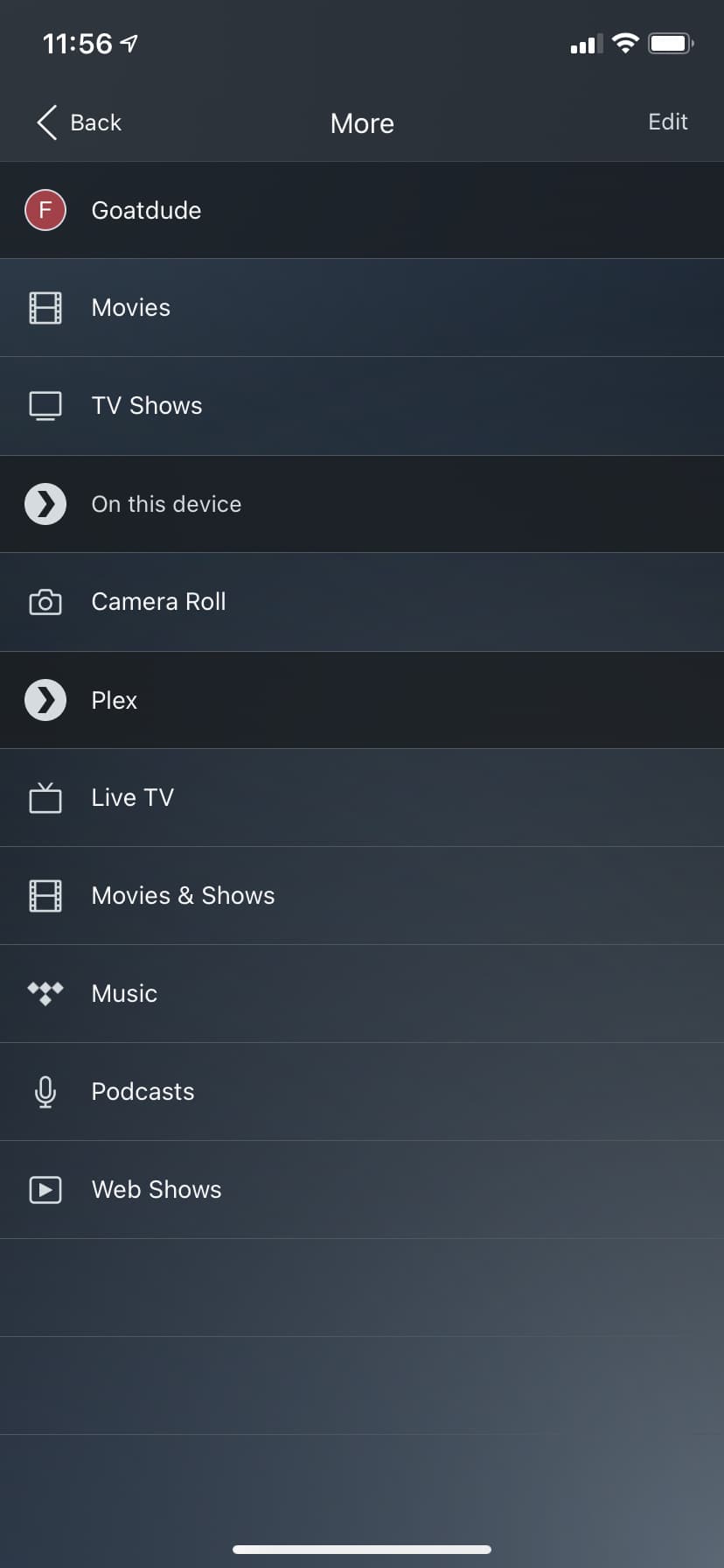Open the Movies library

point(131,307)
